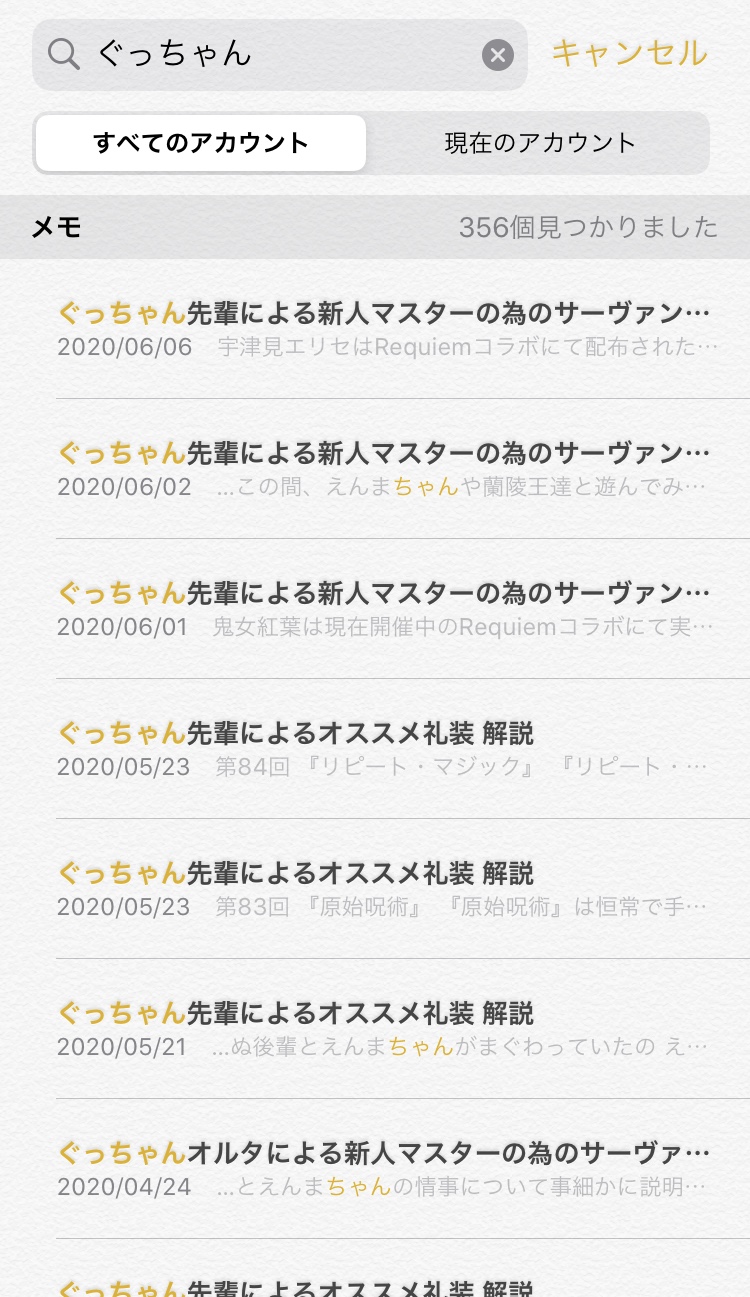Switch to 現在のアカウント segment
The height and width of the screenshot is (1297, 750).
[x=540, y=143]
